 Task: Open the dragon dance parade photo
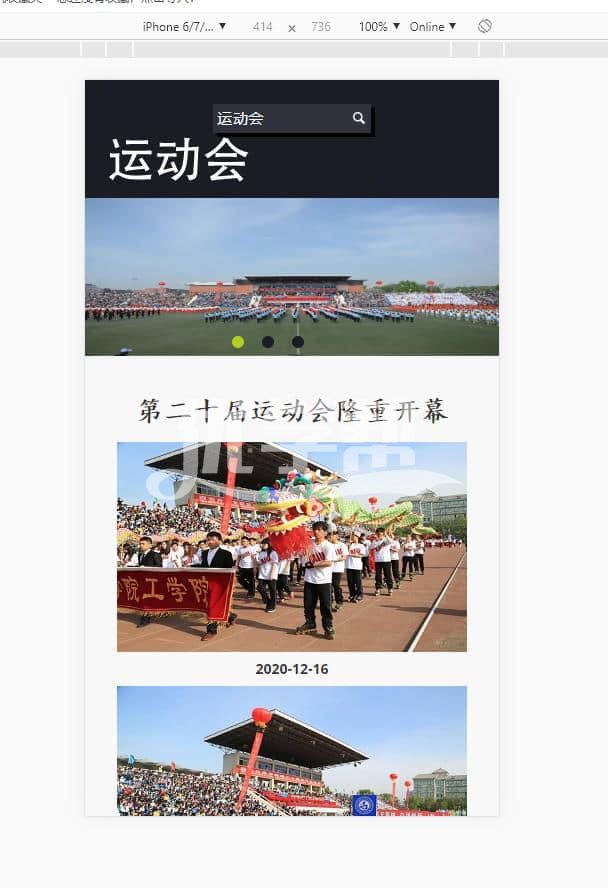[x=291, y=547]
